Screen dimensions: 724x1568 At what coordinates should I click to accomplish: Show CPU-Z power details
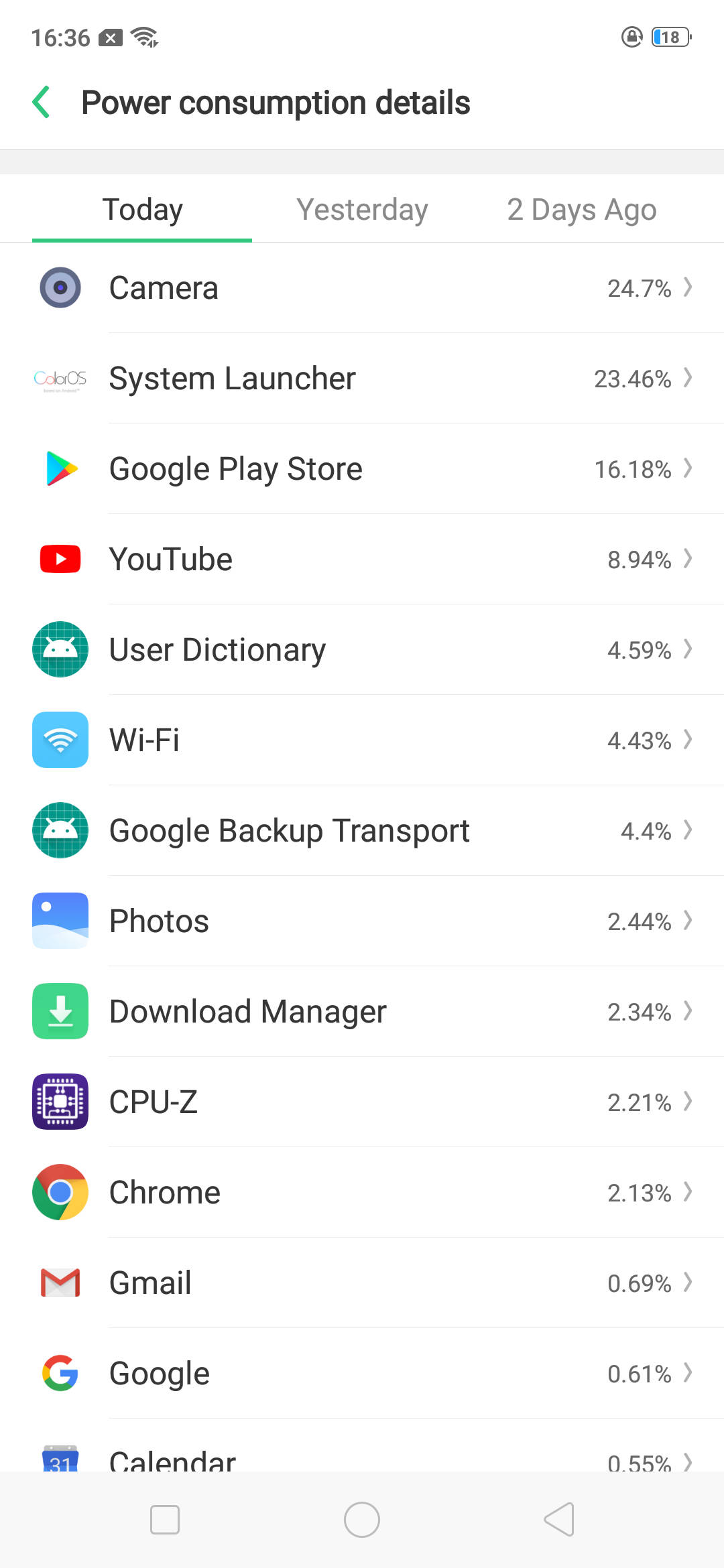point(362,1102)
